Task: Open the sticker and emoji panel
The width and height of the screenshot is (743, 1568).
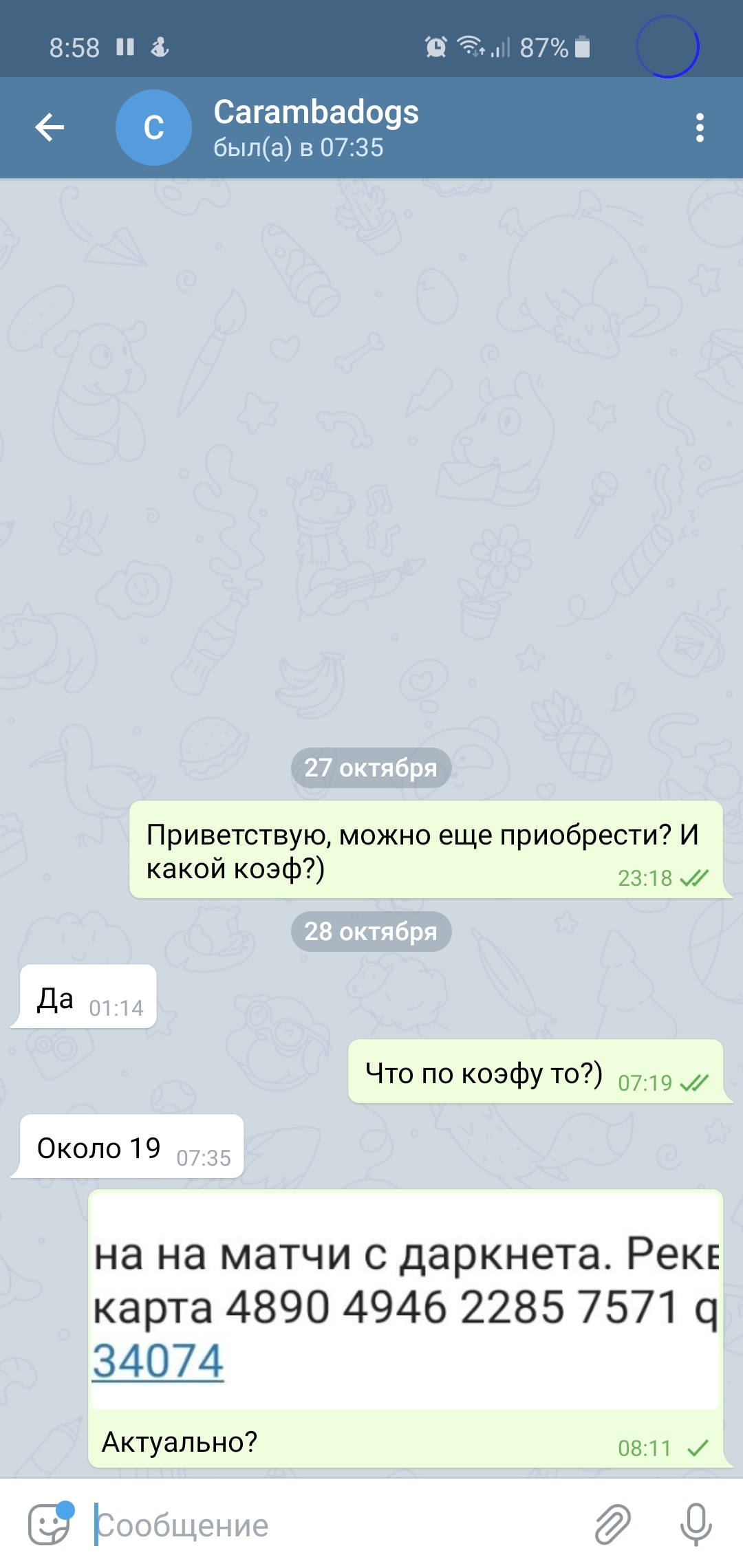Action: tap(49, 1524)
